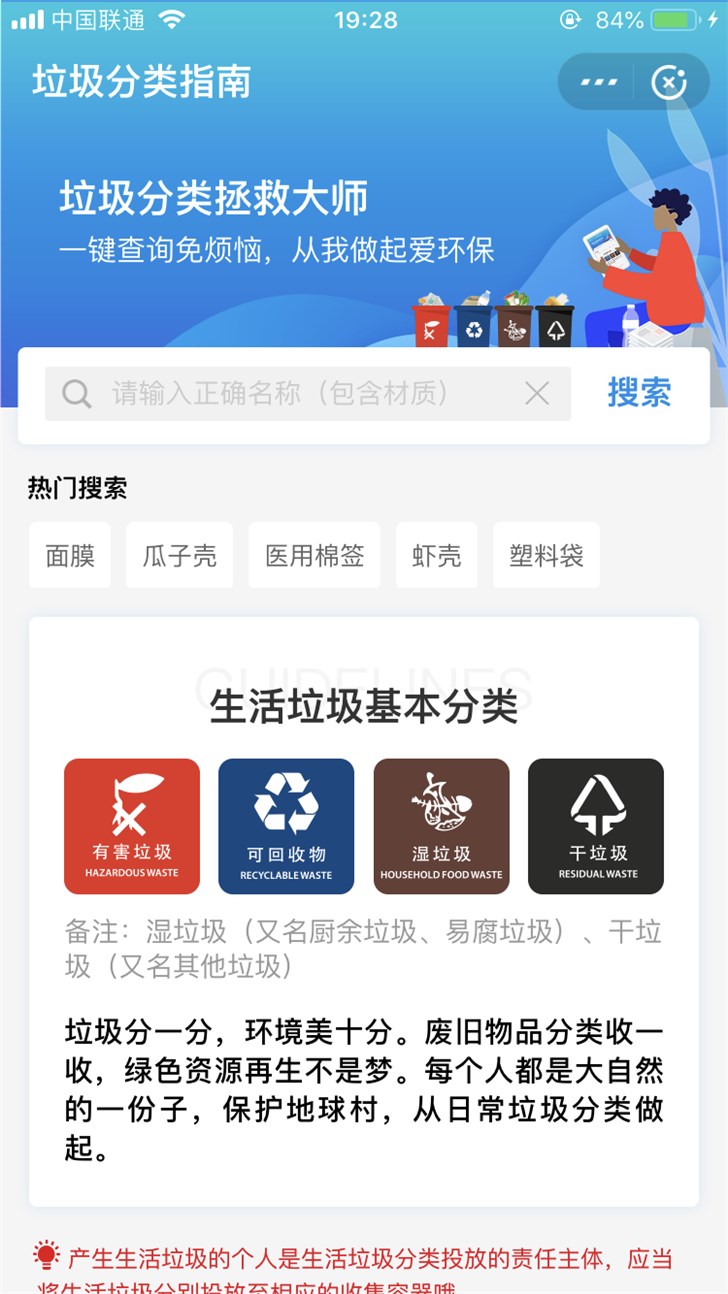Image resolution: width=728 pixels, height=1294 pixels.
Task: Select the 瓜子壳 hot search chip
Action: tap(179, 555)
